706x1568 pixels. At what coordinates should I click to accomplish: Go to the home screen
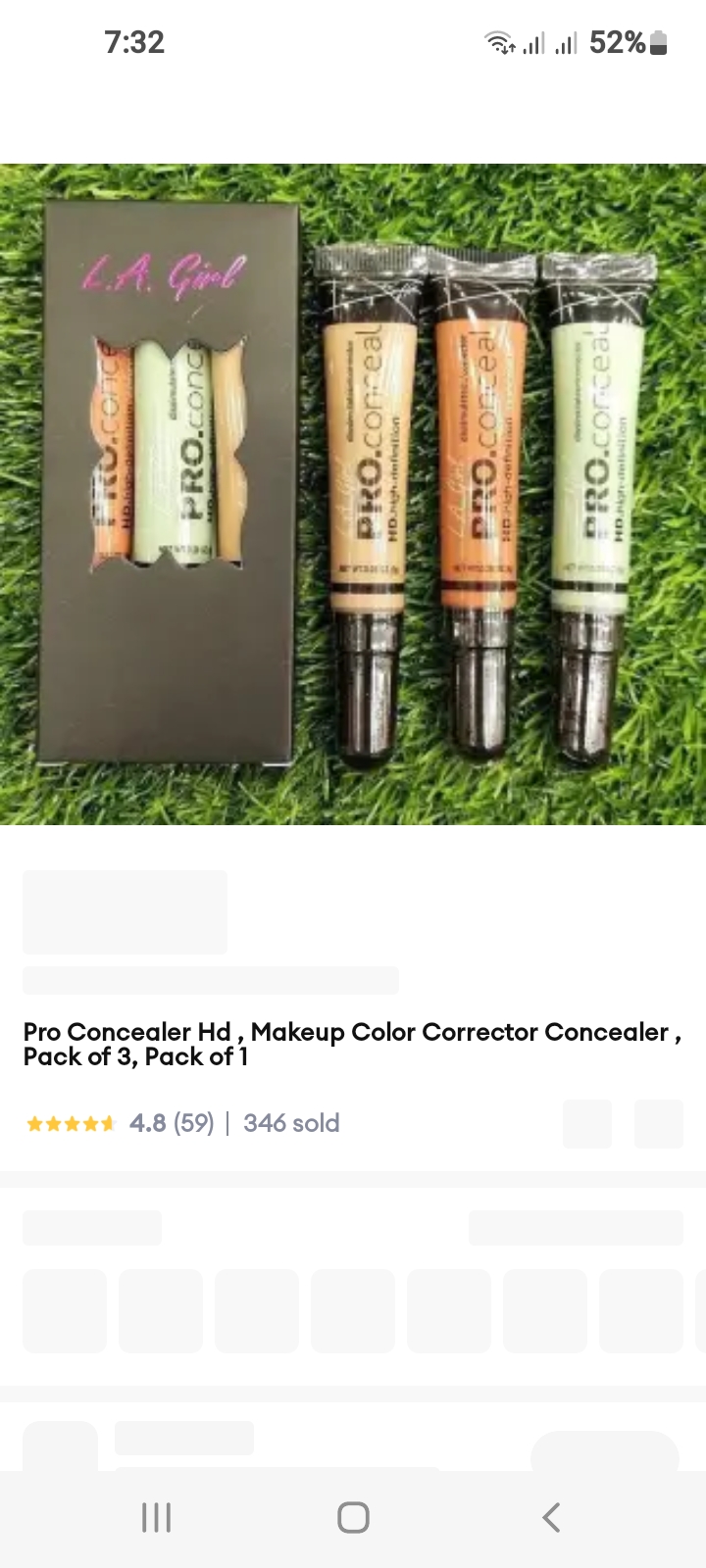pos(353,1517)
